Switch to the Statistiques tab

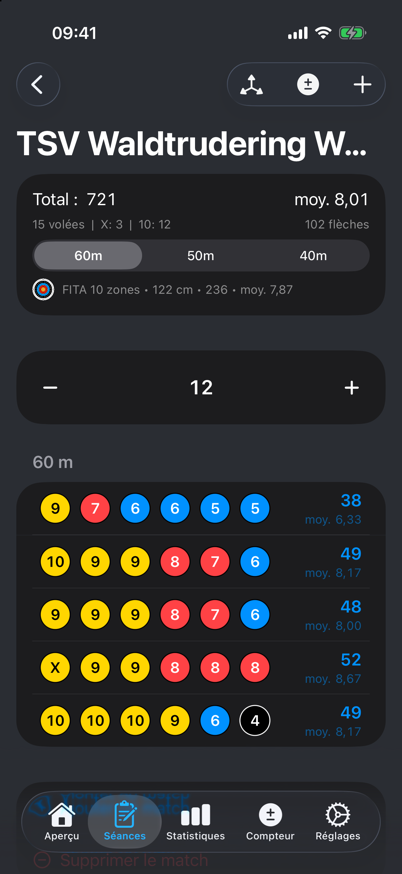tap(195, 822)
